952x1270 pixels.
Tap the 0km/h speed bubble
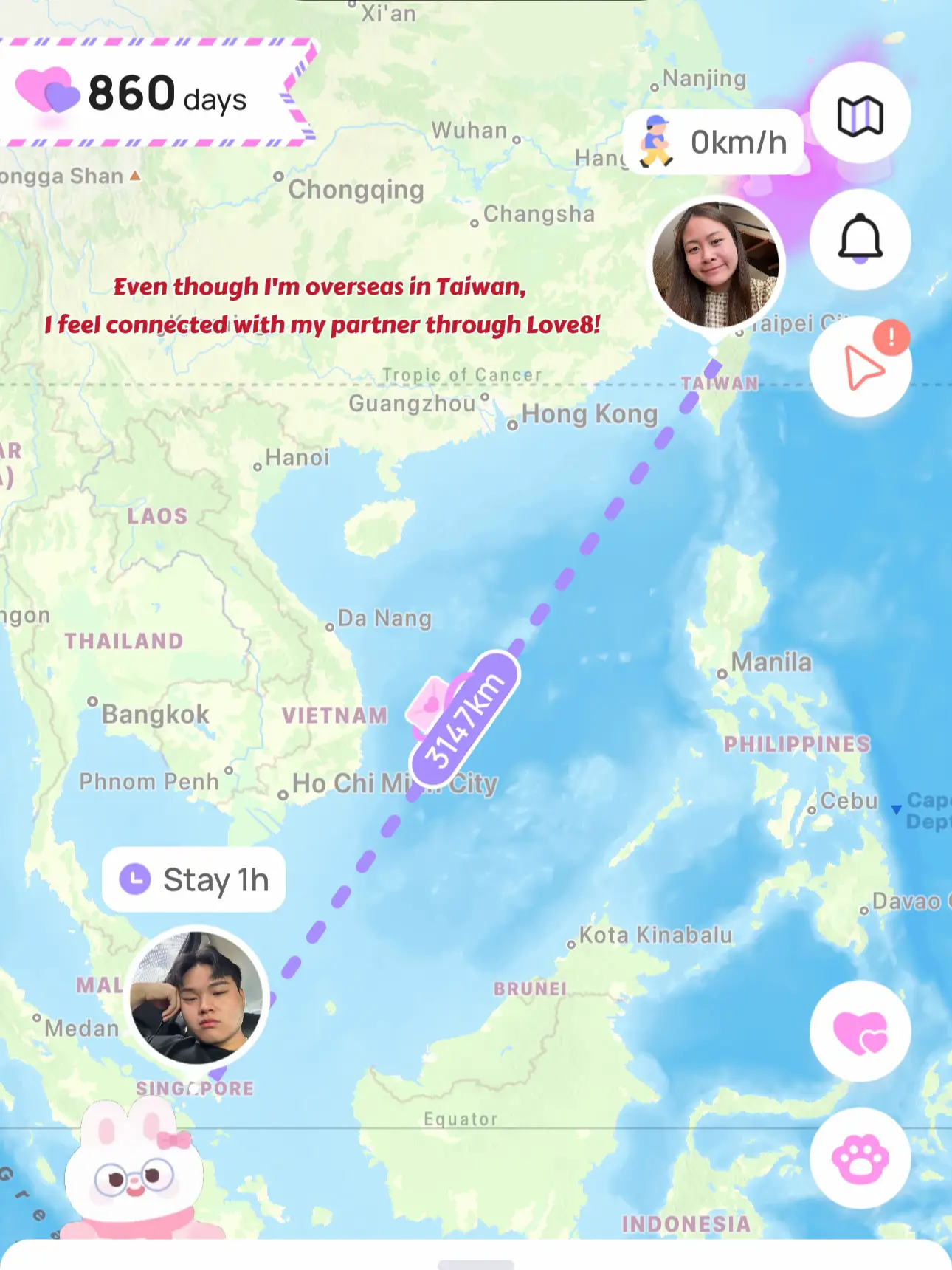714,143
